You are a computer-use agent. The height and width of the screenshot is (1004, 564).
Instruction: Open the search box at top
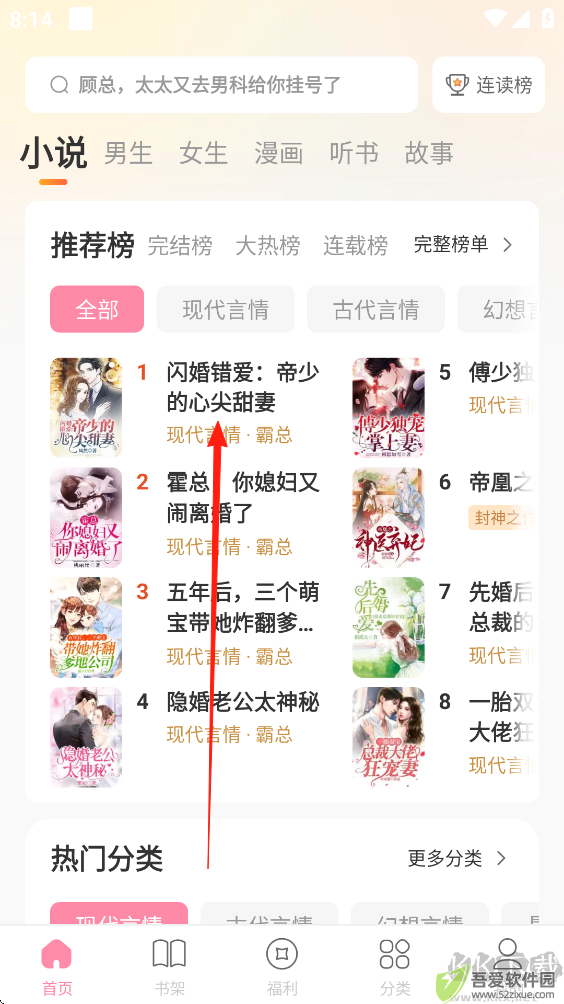click(x=222, y=85)
